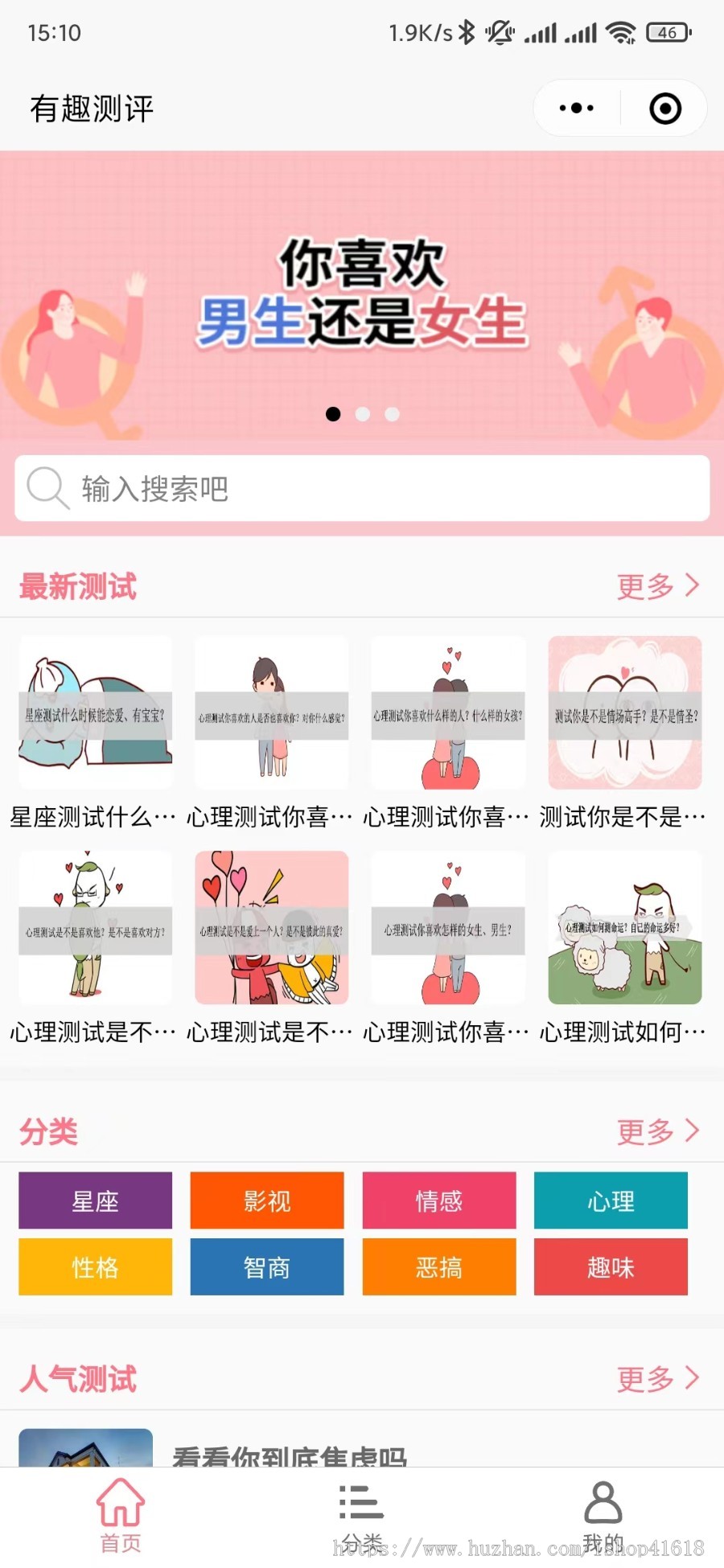Open the 恶搞 category
724x1568 pixels.
pyautogui.click(x=439, y=1267)
